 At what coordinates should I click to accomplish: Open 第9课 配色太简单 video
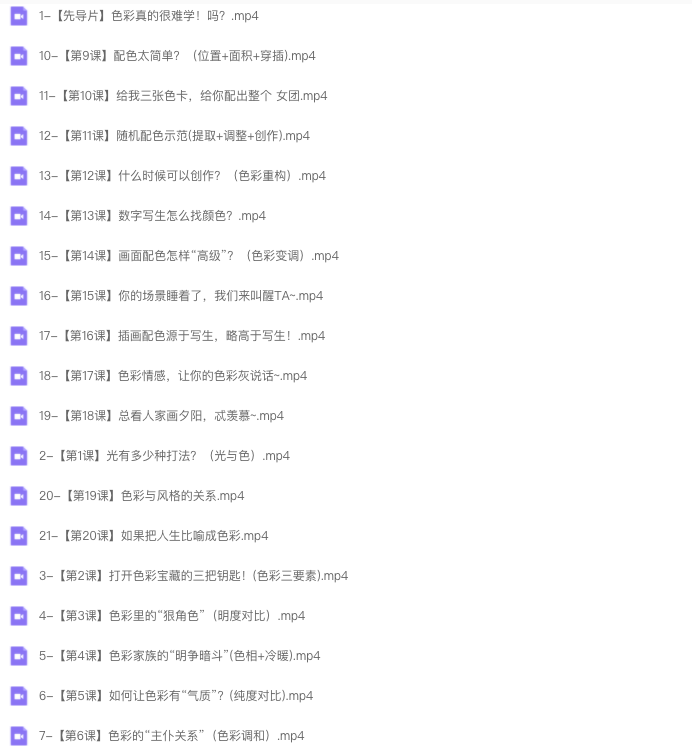click(x=177, y=56)
